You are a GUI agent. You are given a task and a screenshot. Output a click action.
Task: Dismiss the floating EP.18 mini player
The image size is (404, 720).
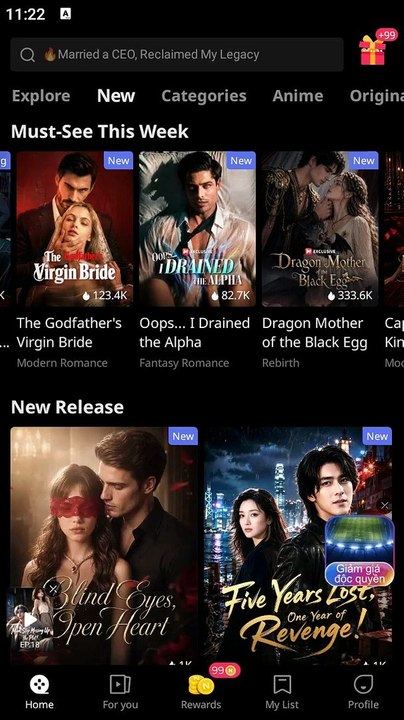(54, 589)
